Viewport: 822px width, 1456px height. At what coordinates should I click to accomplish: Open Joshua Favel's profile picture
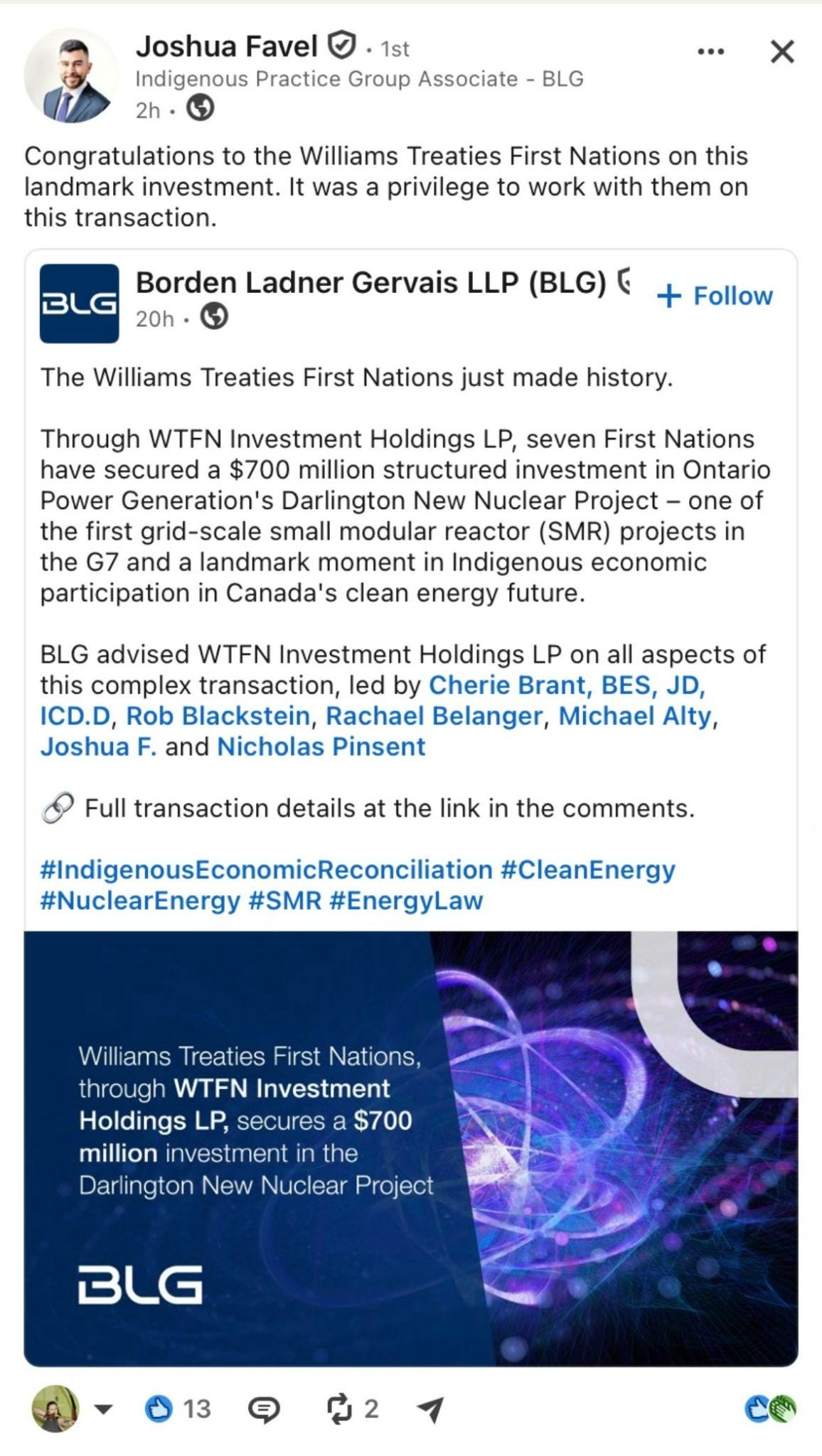point(71,75)
